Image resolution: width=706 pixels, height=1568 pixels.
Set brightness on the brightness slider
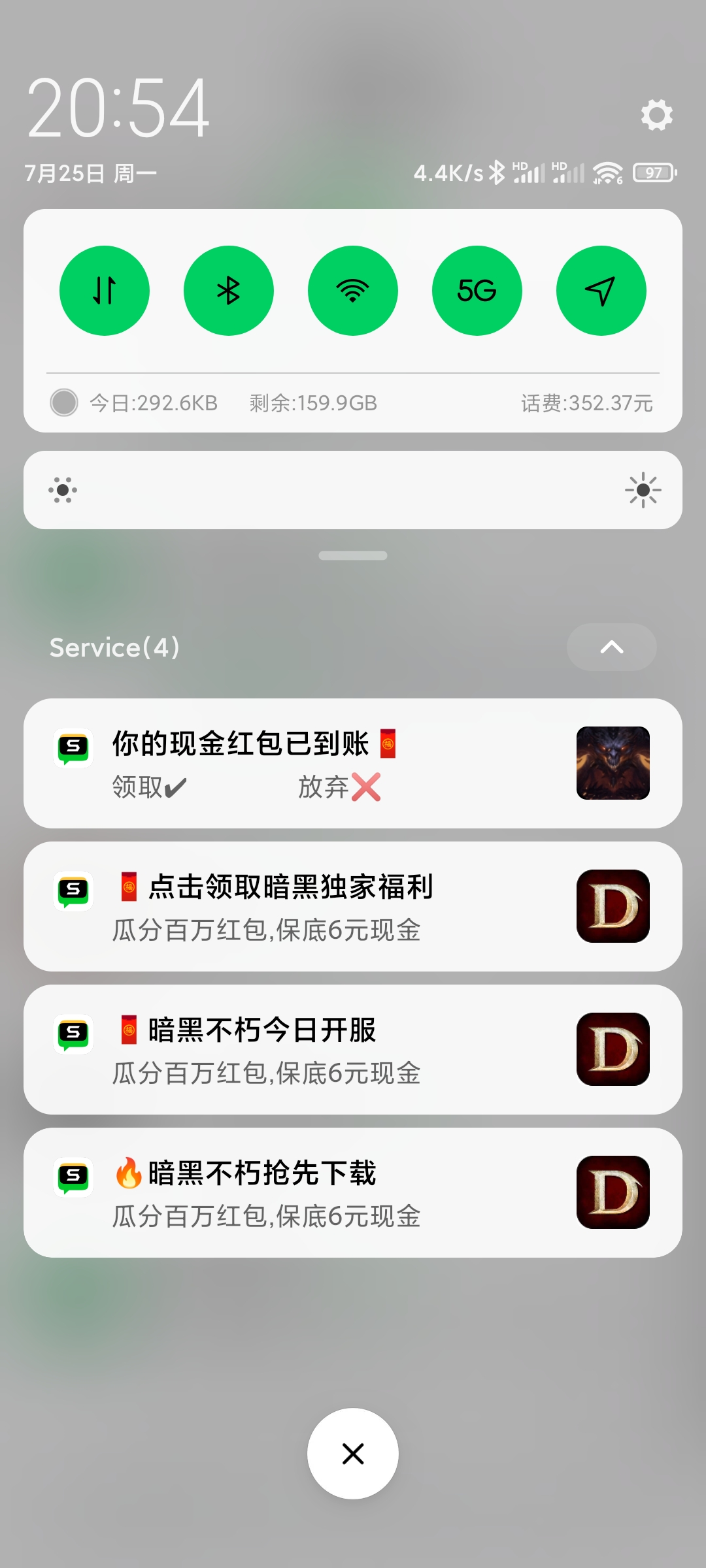point(353,490)
